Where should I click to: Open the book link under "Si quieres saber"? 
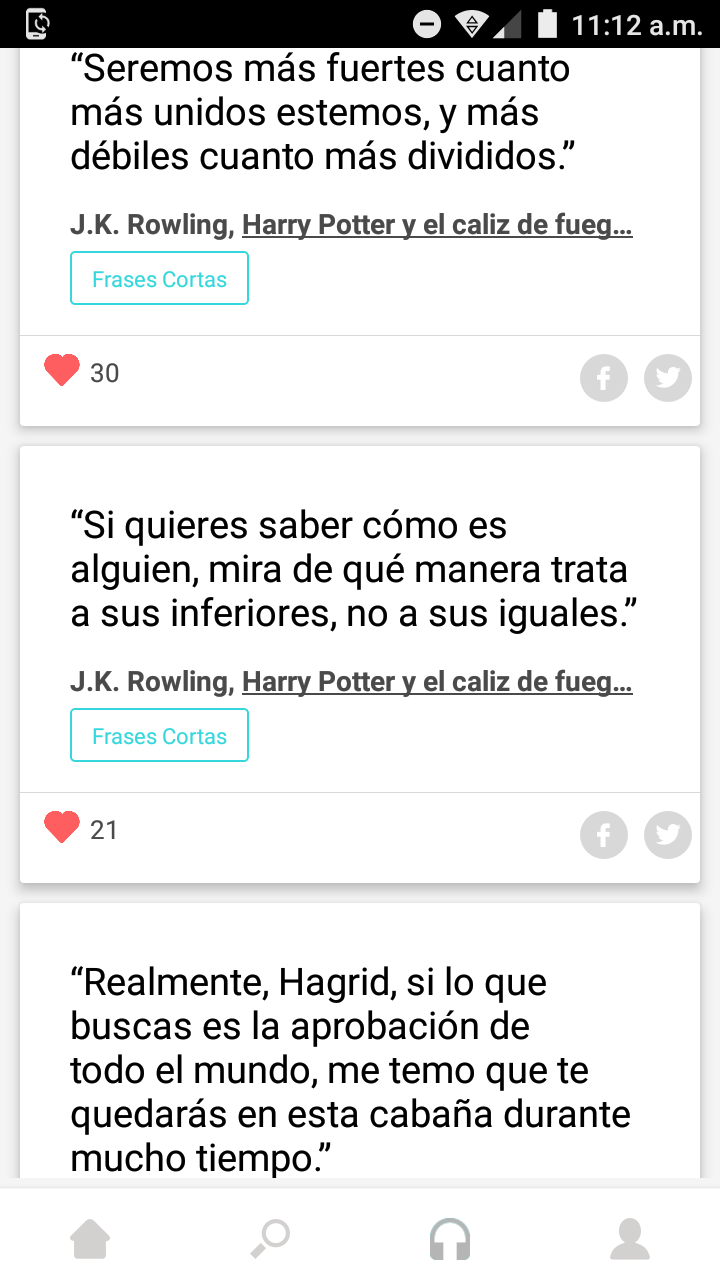coord(437,682)
